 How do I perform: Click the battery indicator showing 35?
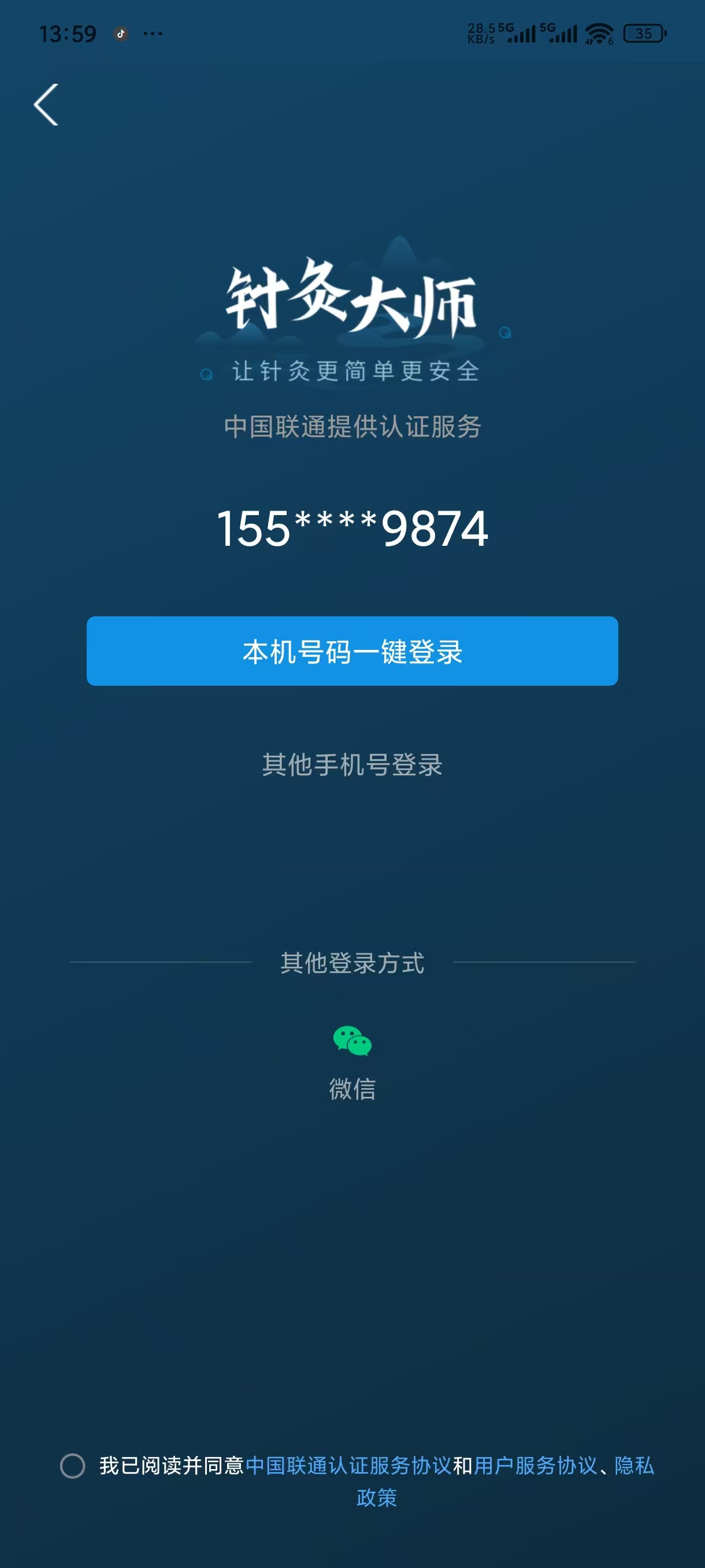[x=643, y=35]
